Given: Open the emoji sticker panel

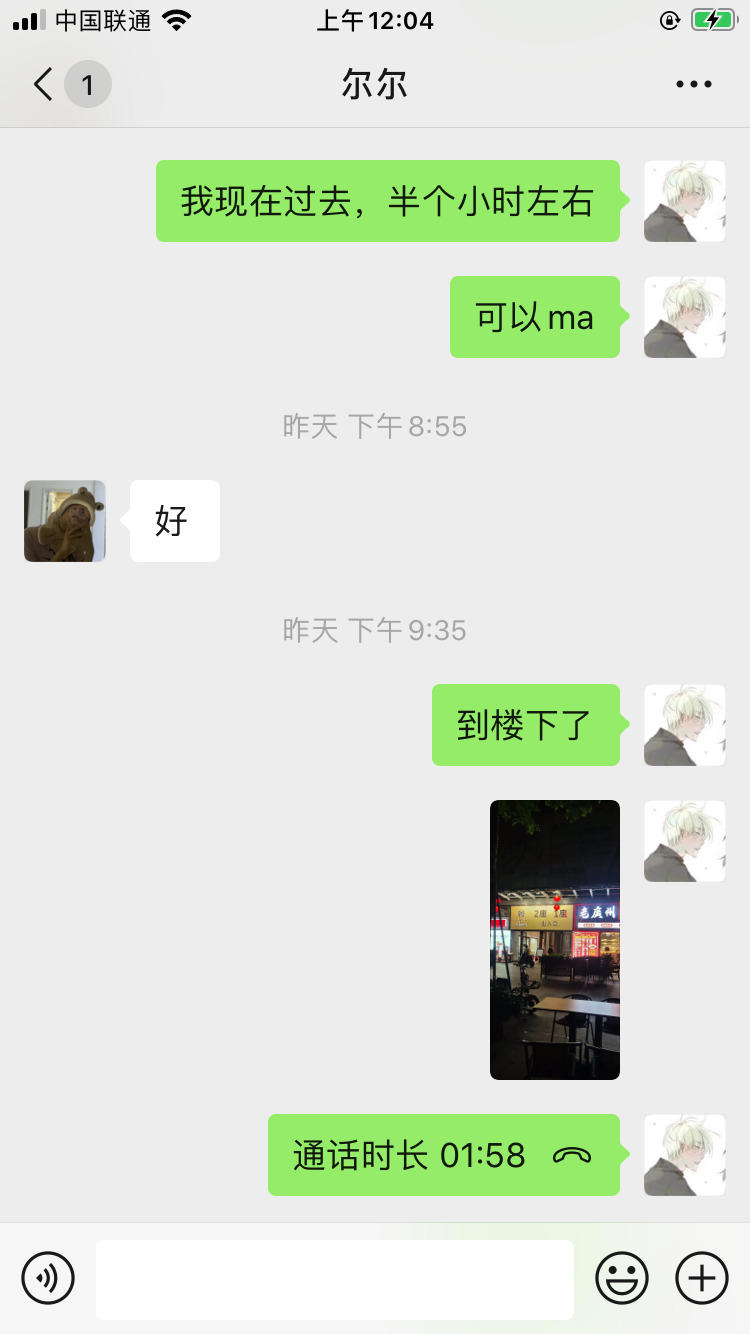Looking at the screenshot, I should [622, 1278].
